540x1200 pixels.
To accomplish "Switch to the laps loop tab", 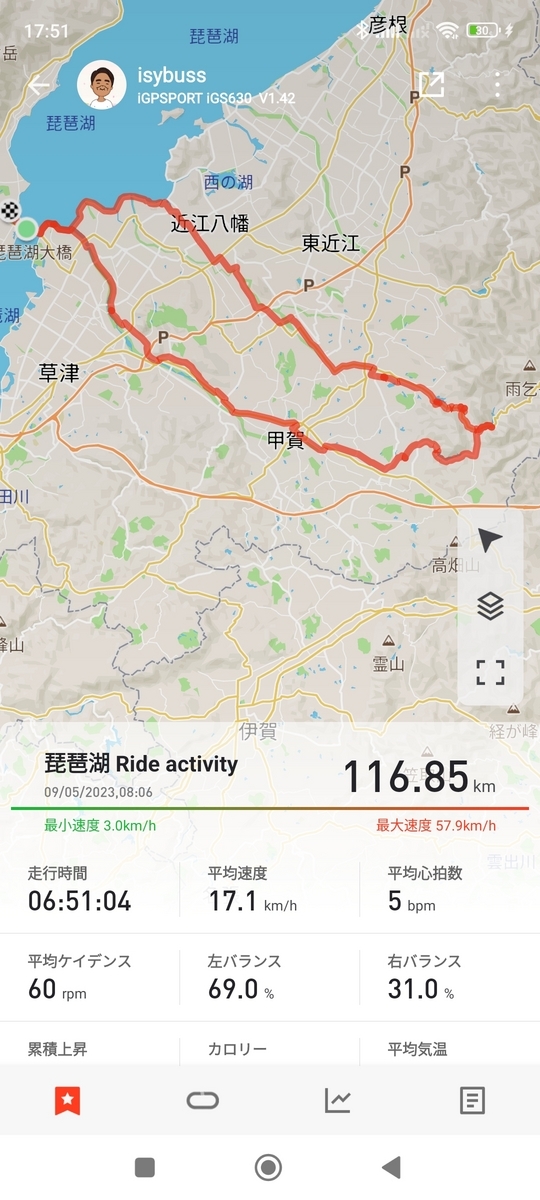I will [202, 1101].
